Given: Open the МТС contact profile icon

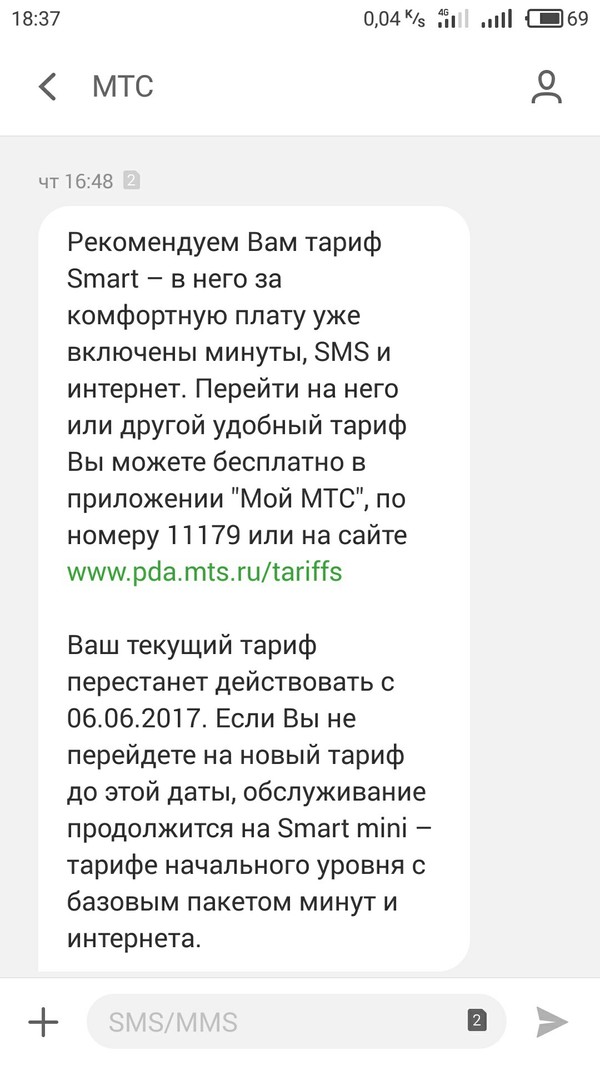Looking at the screenshot, I should point(547,87).
